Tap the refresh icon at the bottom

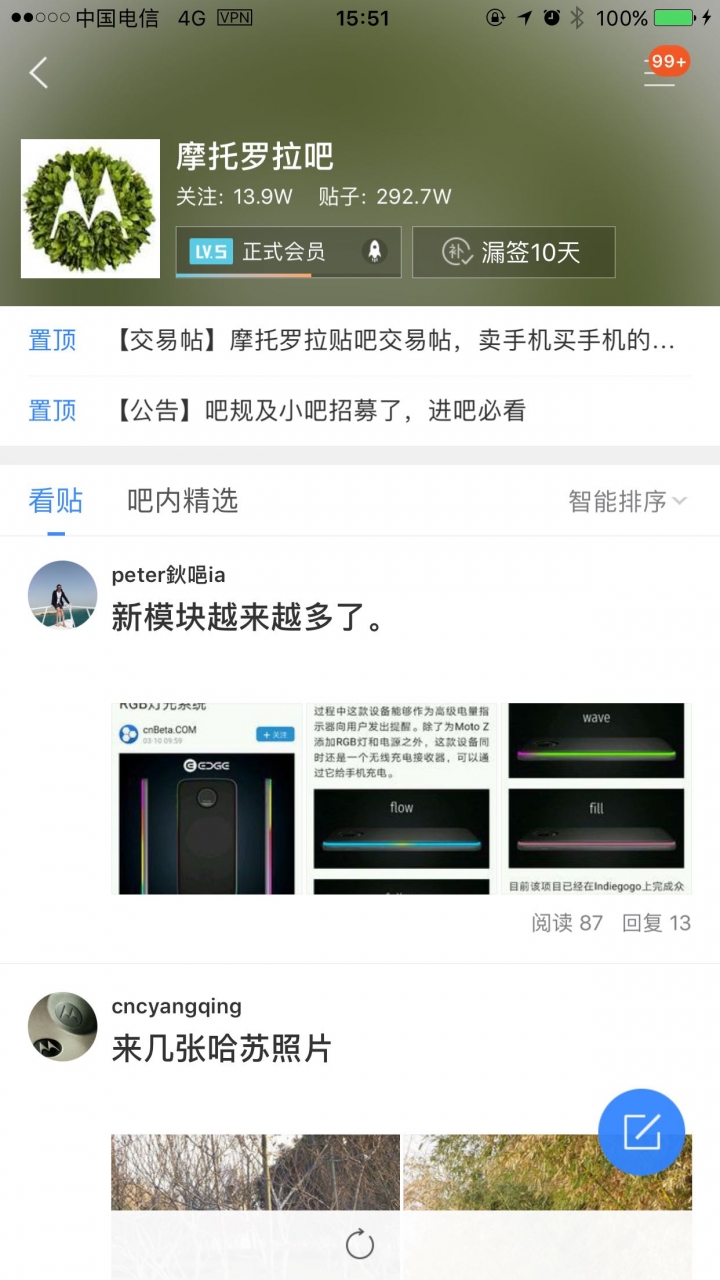point(360,1245)
